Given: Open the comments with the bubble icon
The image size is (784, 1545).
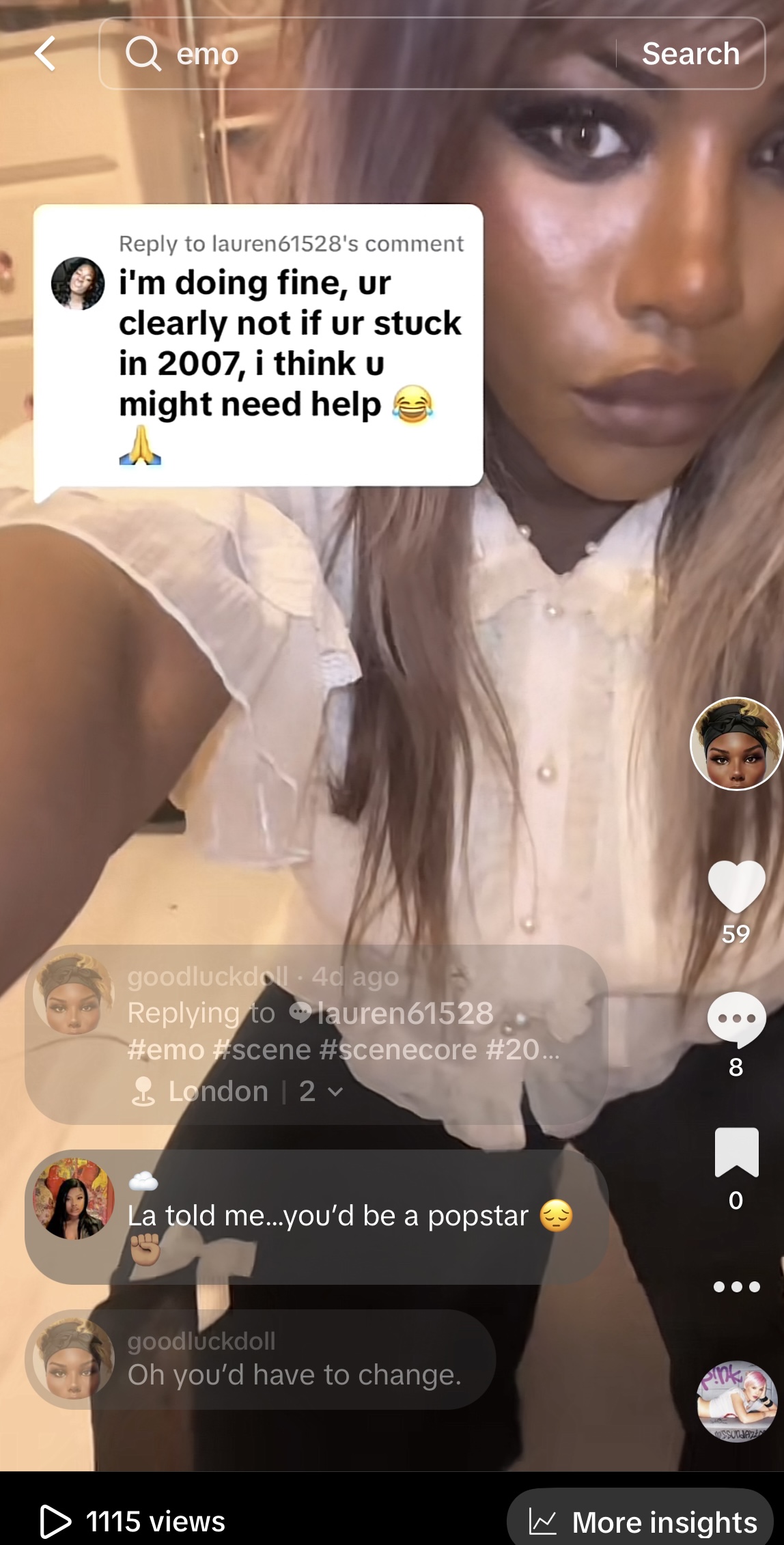Looking at the screenshot, I should pyautogui.click(x=736, y=1019).
